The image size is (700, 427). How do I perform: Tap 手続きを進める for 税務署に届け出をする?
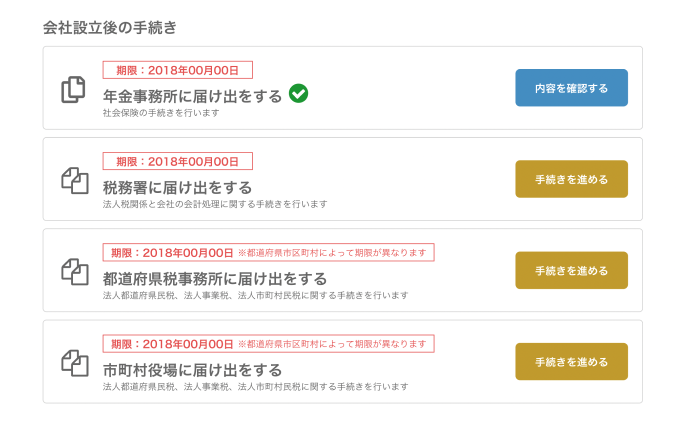tap(571, 179)
